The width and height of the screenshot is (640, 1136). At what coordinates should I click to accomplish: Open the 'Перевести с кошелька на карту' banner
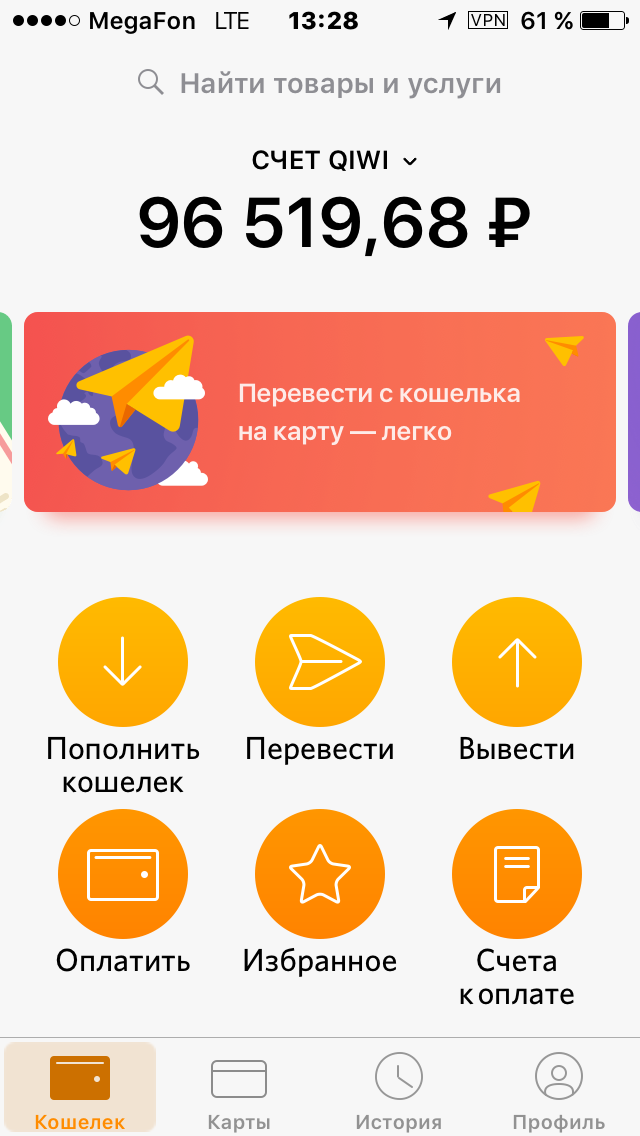point(320,412)
